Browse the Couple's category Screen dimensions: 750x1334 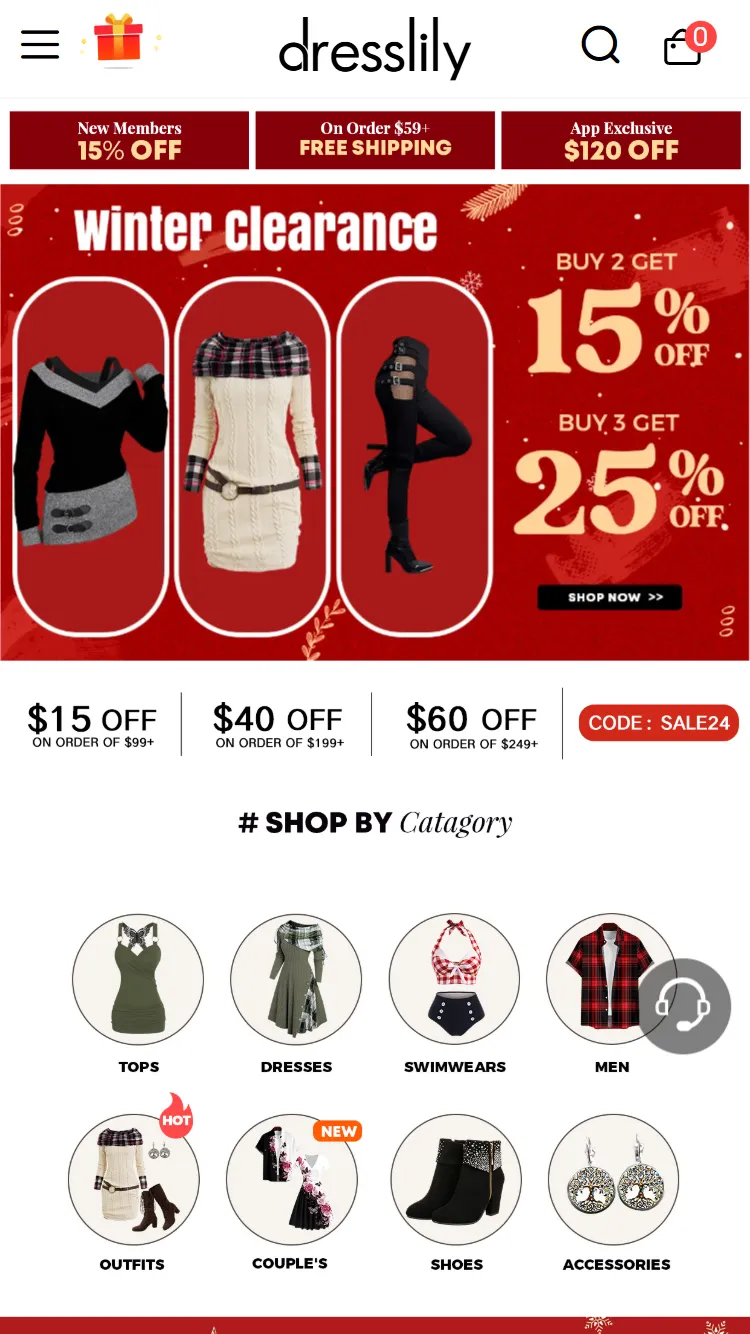(291, 1180)
